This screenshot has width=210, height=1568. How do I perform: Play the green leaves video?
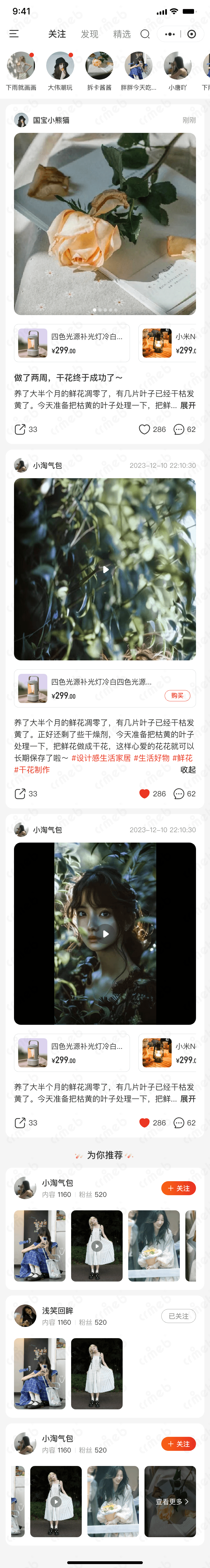point(105,569)
